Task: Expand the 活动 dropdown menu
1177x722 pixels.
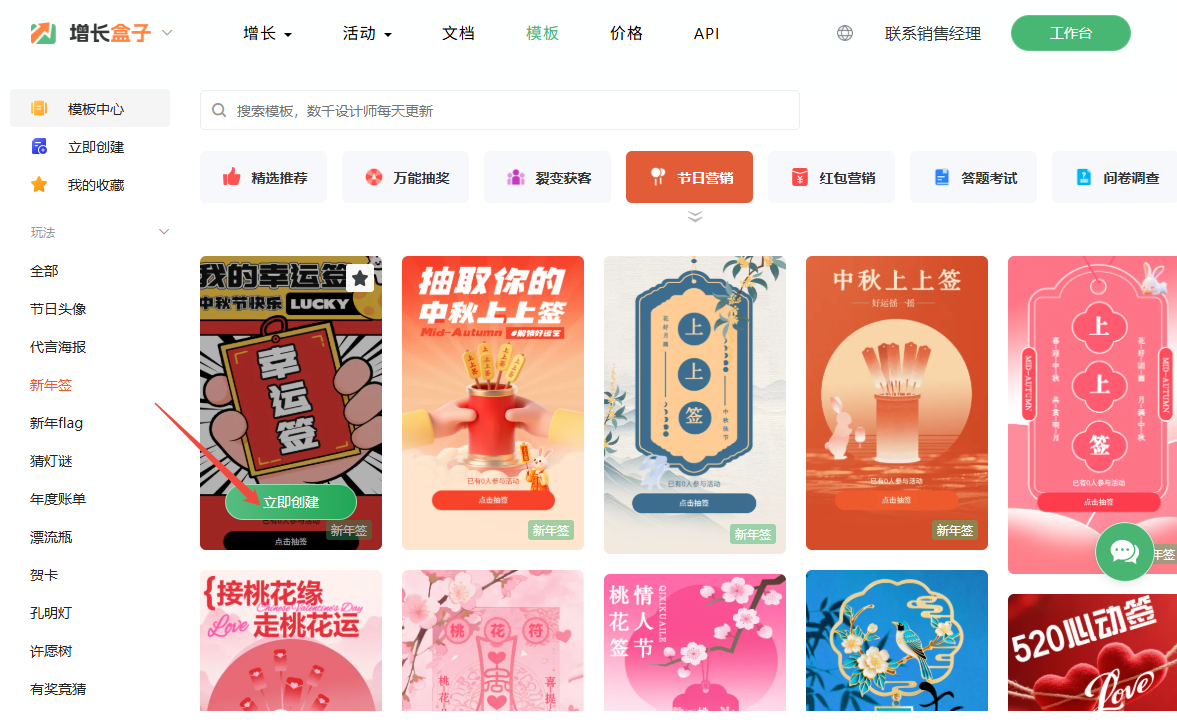Action: tap(367, 33)
